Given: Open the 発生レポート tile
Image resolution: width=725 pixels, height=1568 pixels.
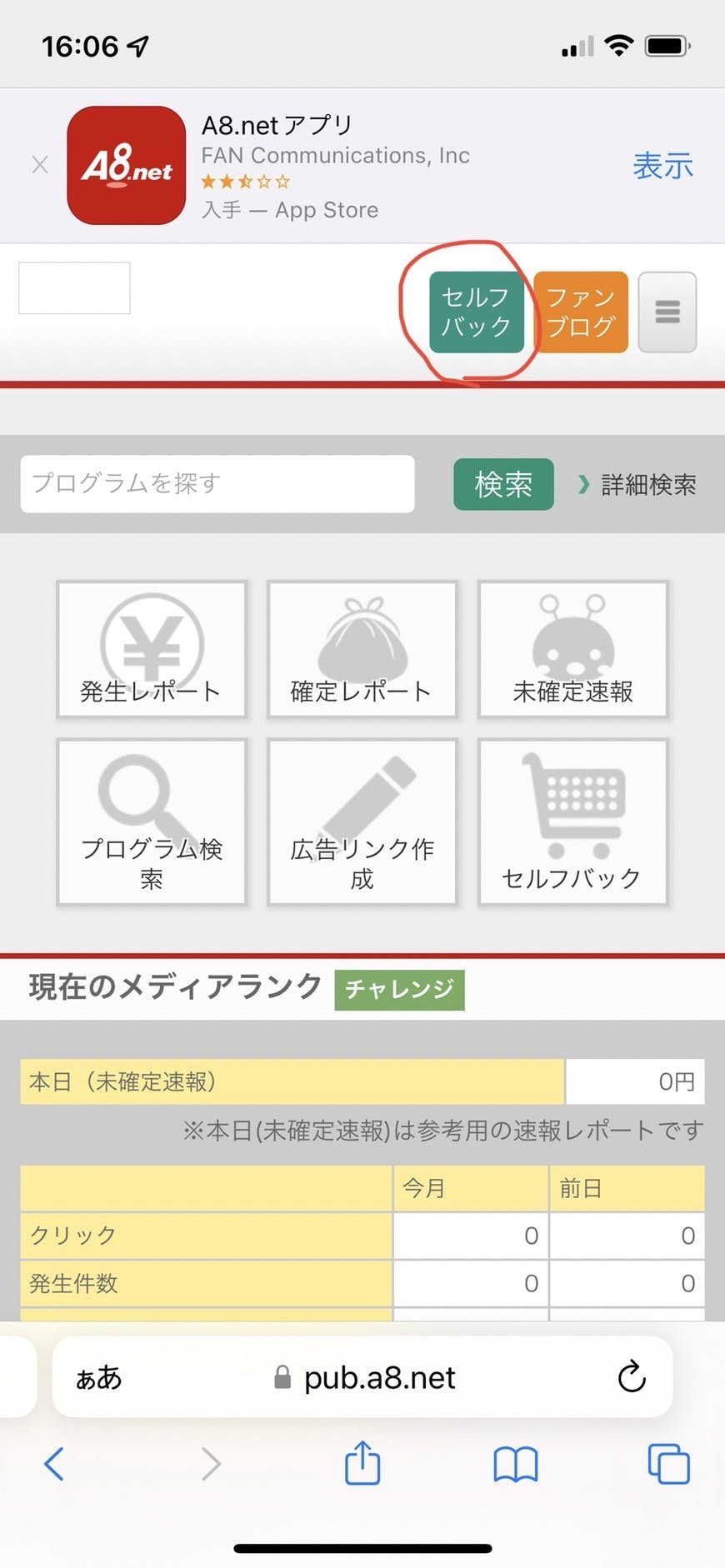Looking at the screenshot, I should [x=152, y=649].
